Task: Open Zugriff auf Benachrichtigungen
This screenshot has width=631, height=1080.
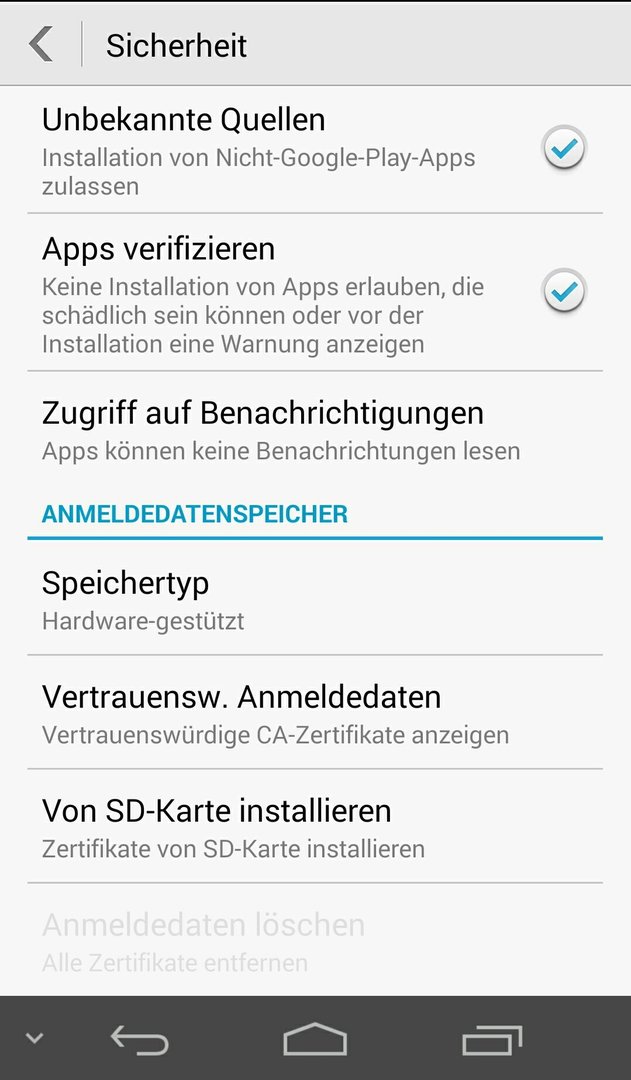Action: click(x=315, y=430)
